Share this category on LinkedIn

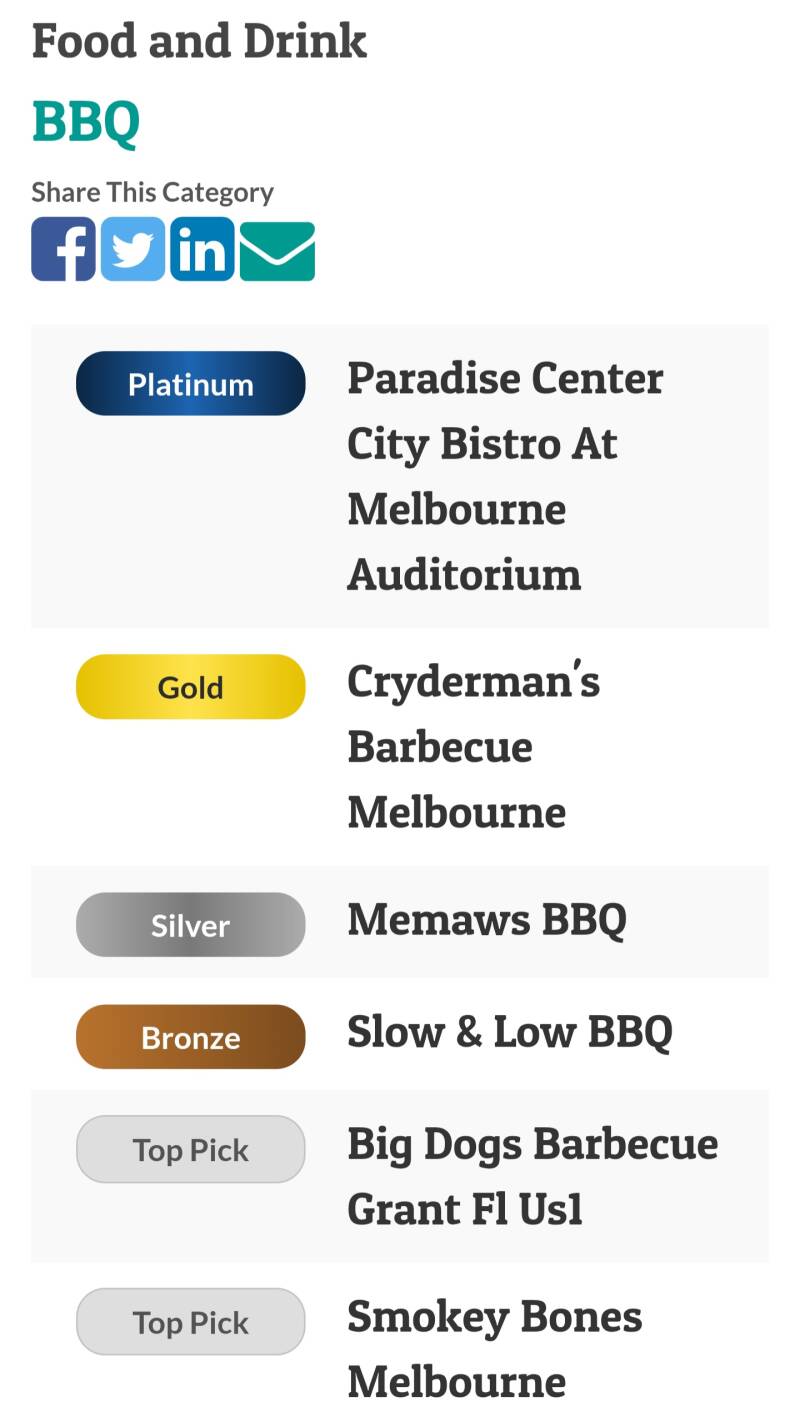pos(202,249)
